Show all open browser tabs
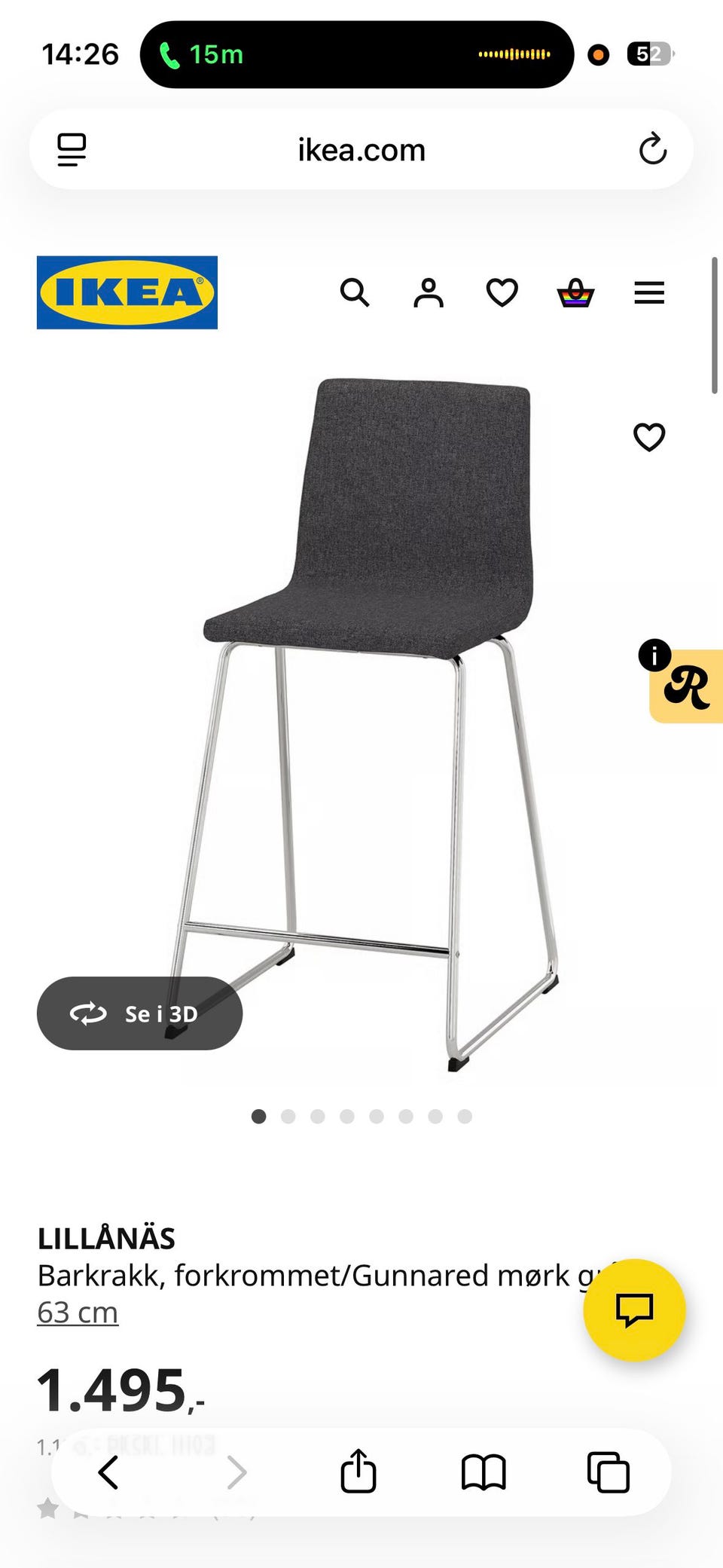 click(608, 1472)
